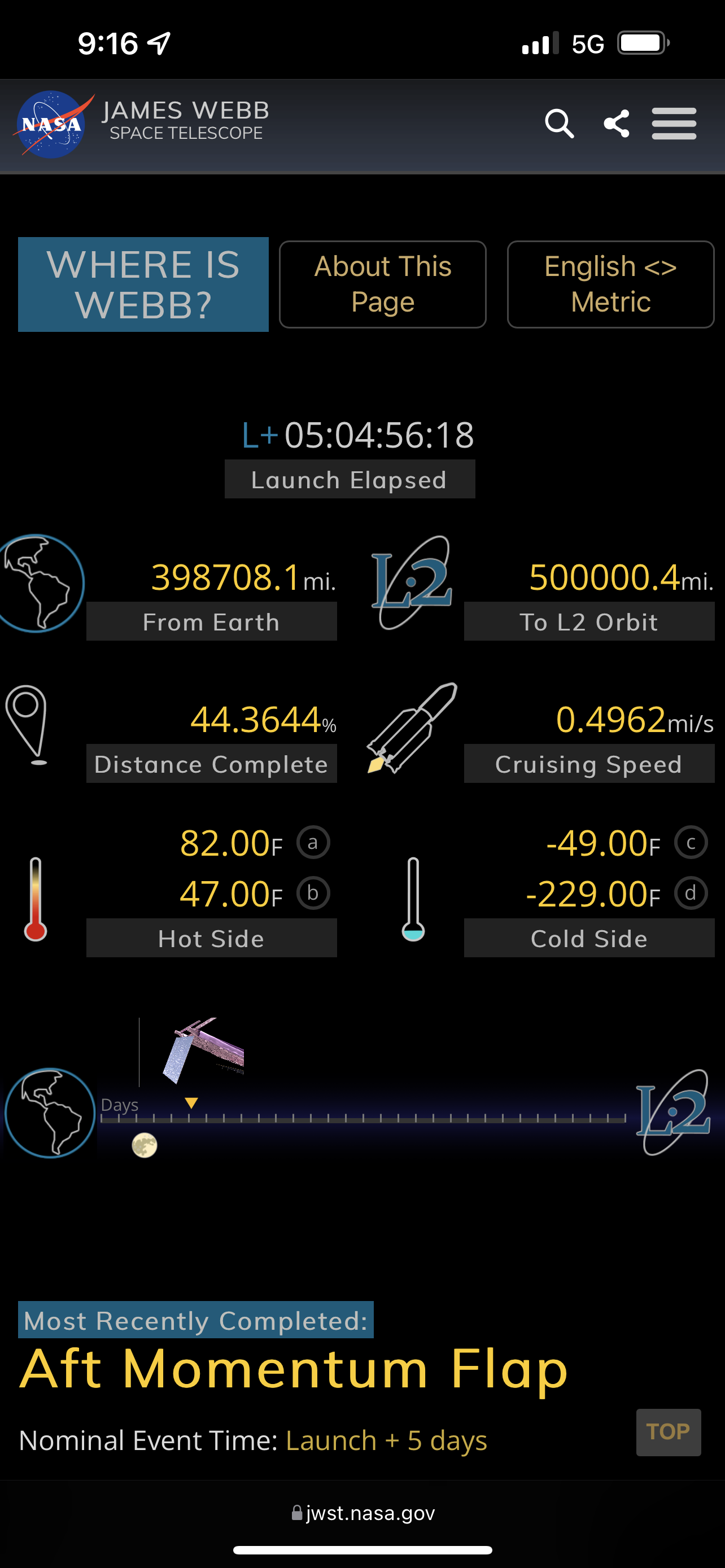Tap the jwst.nasa.gov address bar
The width and height of the screenshot is (725, 1568).
coord(363,1513)
